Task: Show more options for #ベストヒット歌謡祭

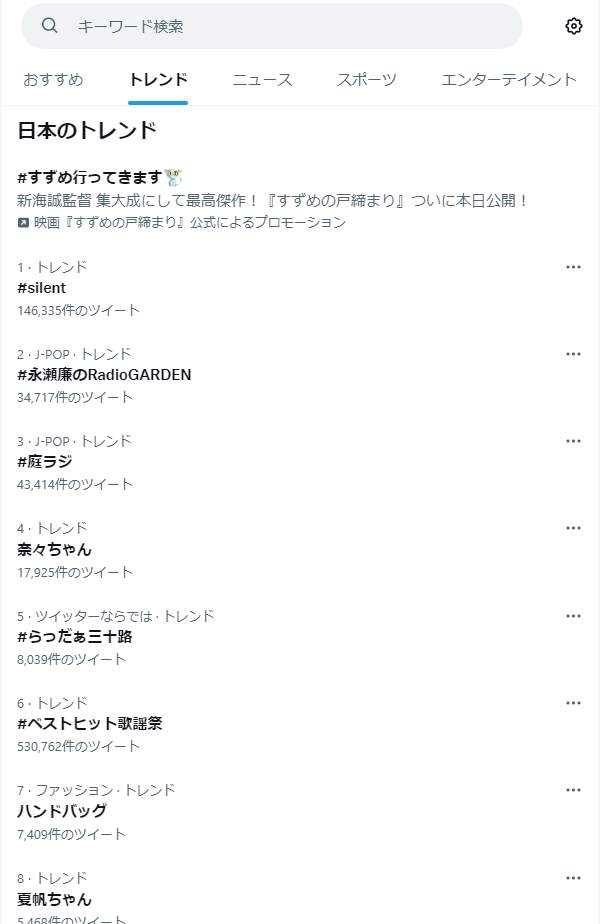Action: (573, 703)
